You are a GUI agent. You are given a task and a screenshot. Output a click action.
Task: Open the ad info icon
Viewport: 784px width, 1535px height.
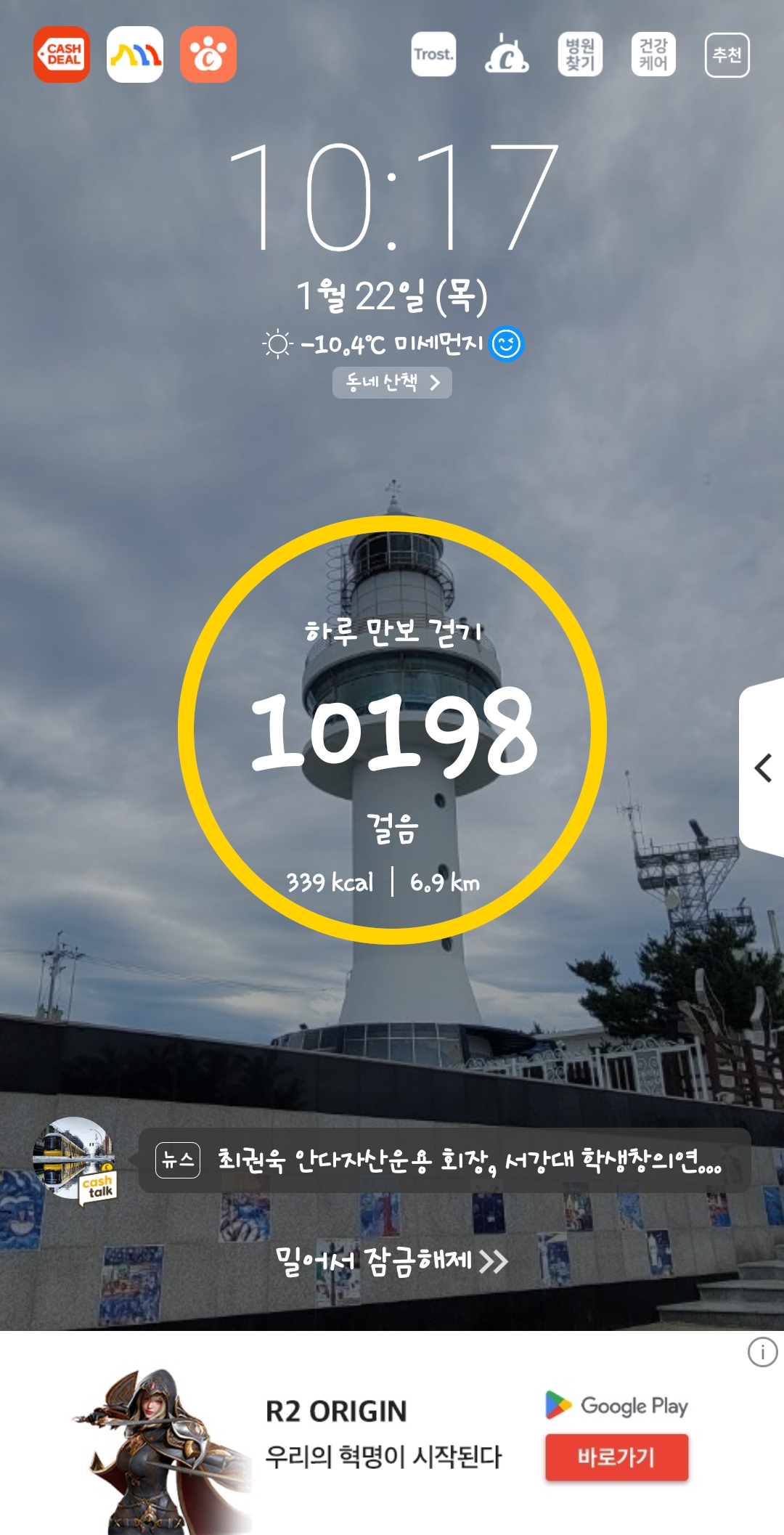(x=762, y=1352)
